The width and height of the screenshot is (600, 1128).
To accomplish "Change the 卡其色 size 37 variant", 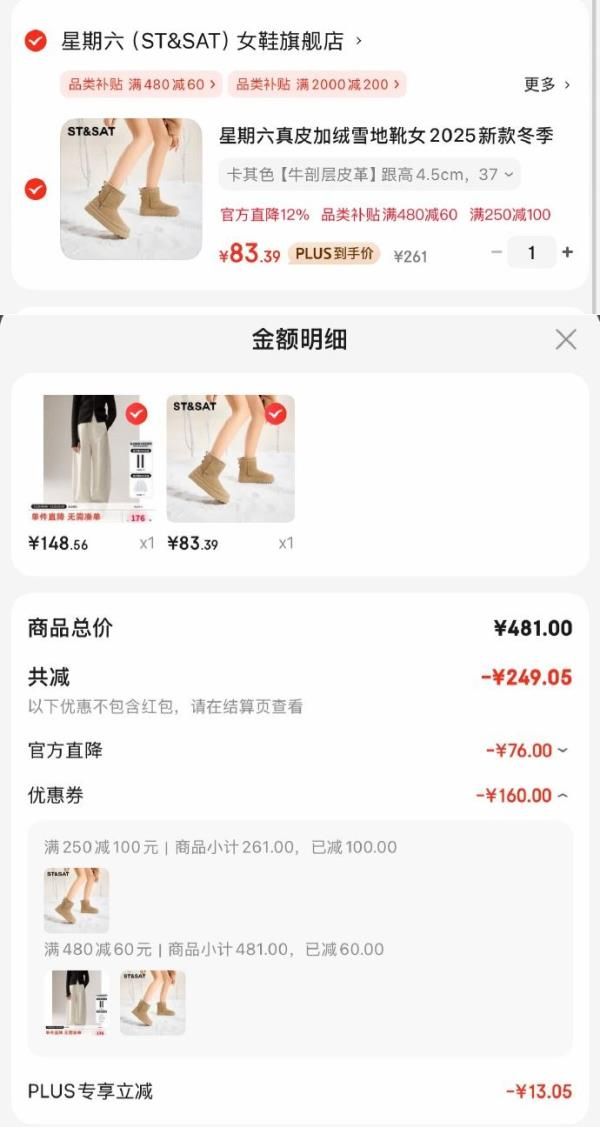I will tap(369, 175).
